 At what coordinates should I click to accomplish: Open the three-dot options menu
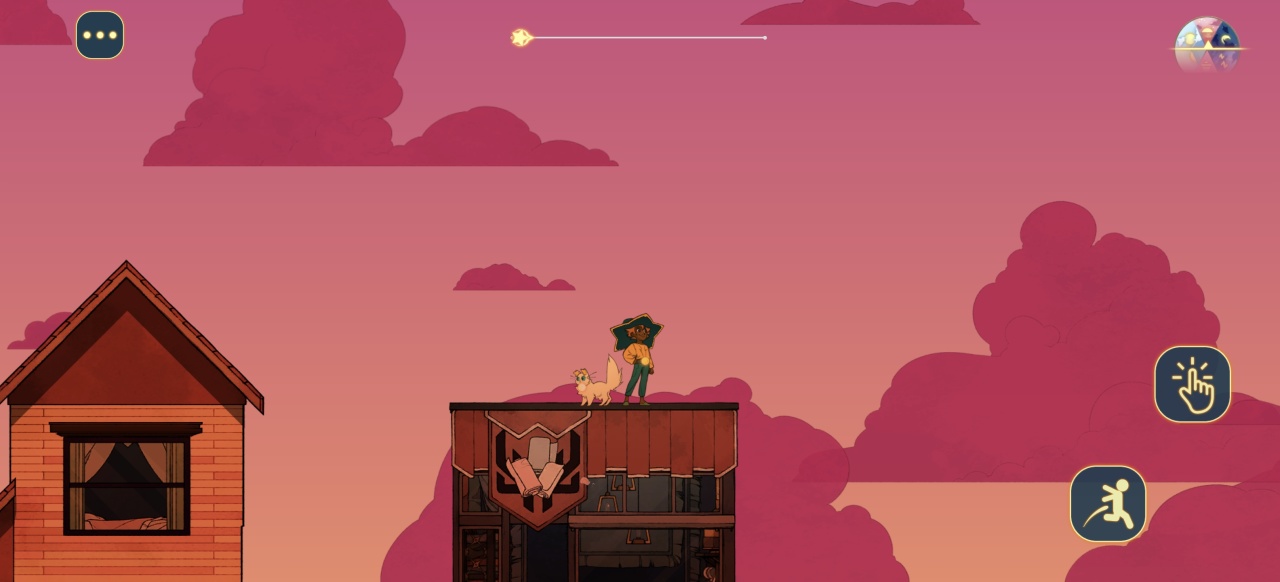tap(100, 35)
